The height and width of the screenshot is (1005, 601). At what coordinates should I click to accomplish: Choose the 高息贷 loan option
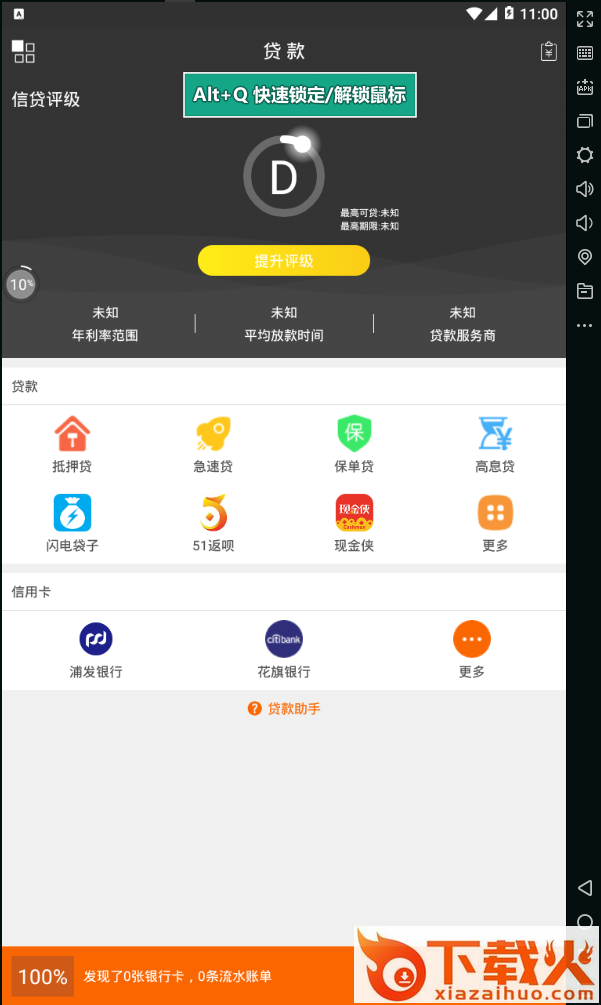pyautogui.click(x=495, y=444)
